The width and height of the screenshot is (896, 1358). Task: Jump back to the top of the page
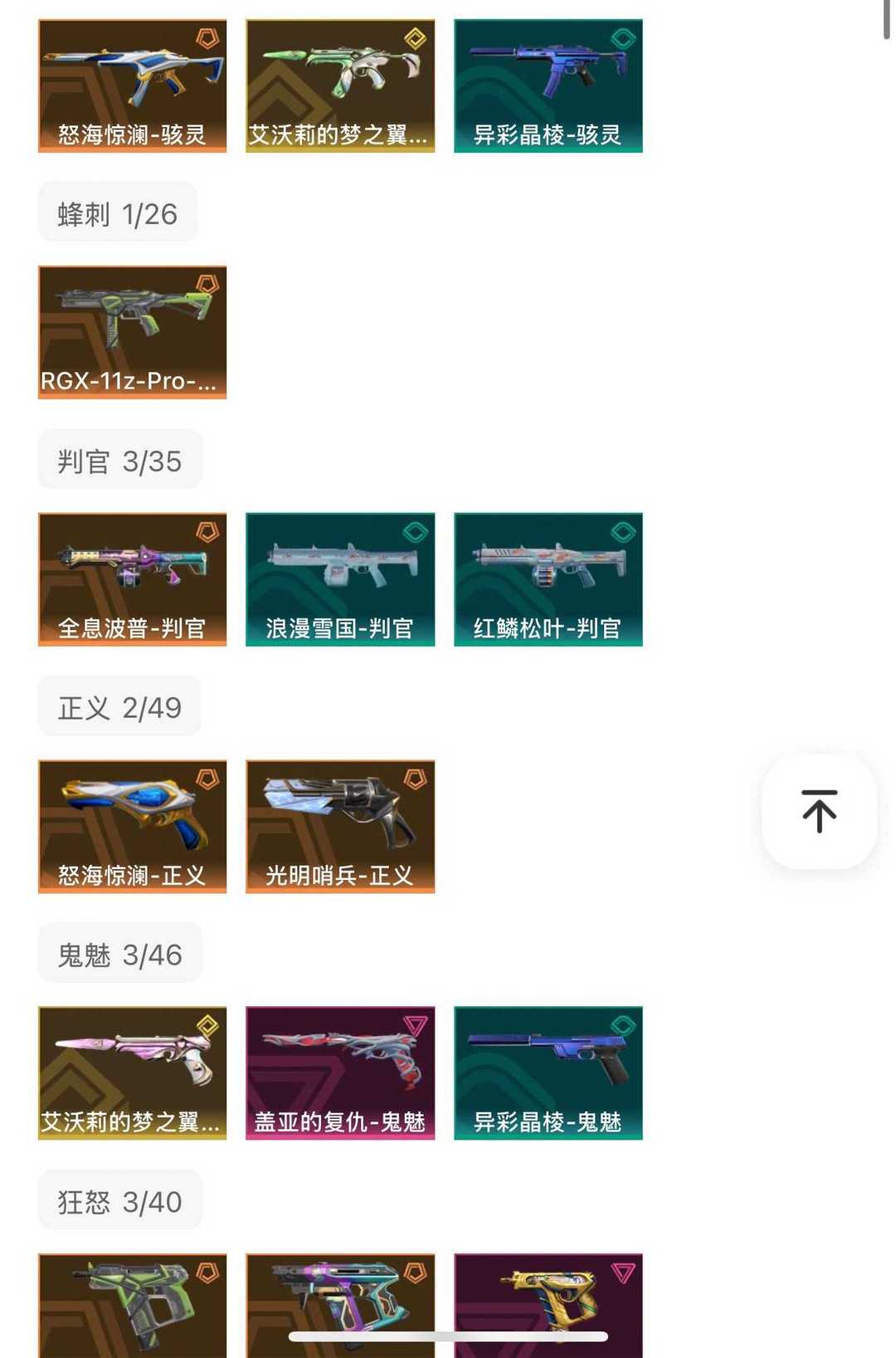click(819, 811)
